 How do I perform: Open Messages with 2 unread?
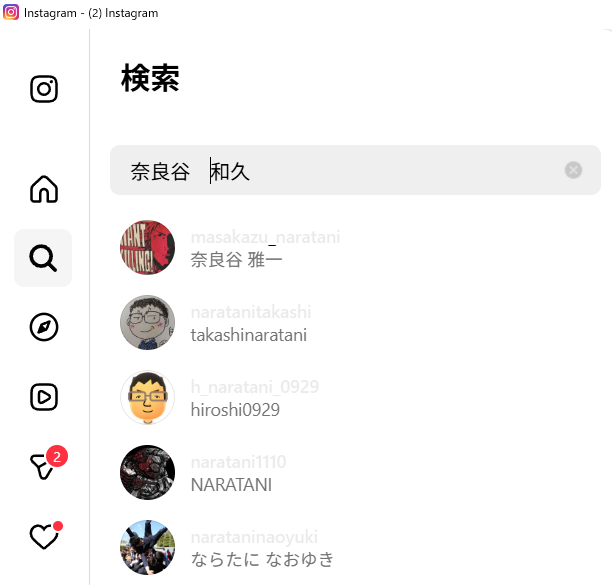click(44, 466)
